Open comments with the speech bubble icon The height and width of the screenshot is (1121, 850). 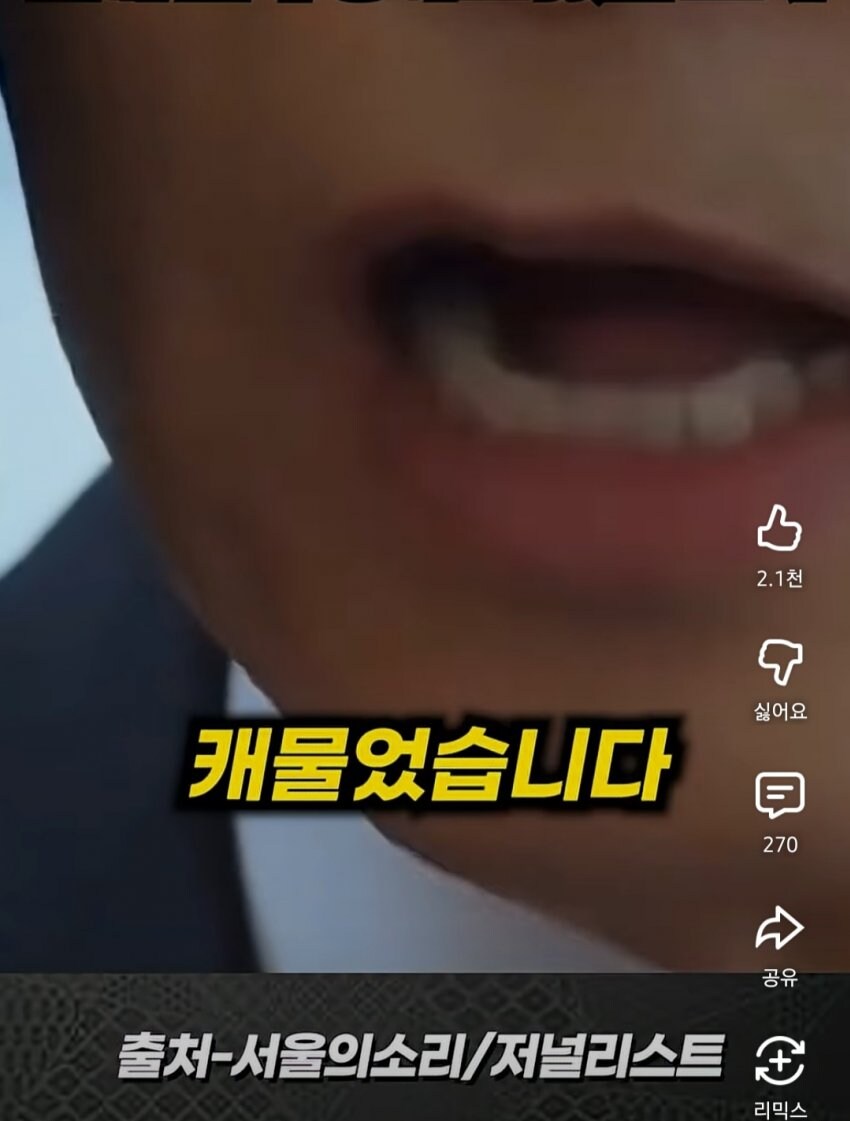pyautogui.click(x=783, y=795)
